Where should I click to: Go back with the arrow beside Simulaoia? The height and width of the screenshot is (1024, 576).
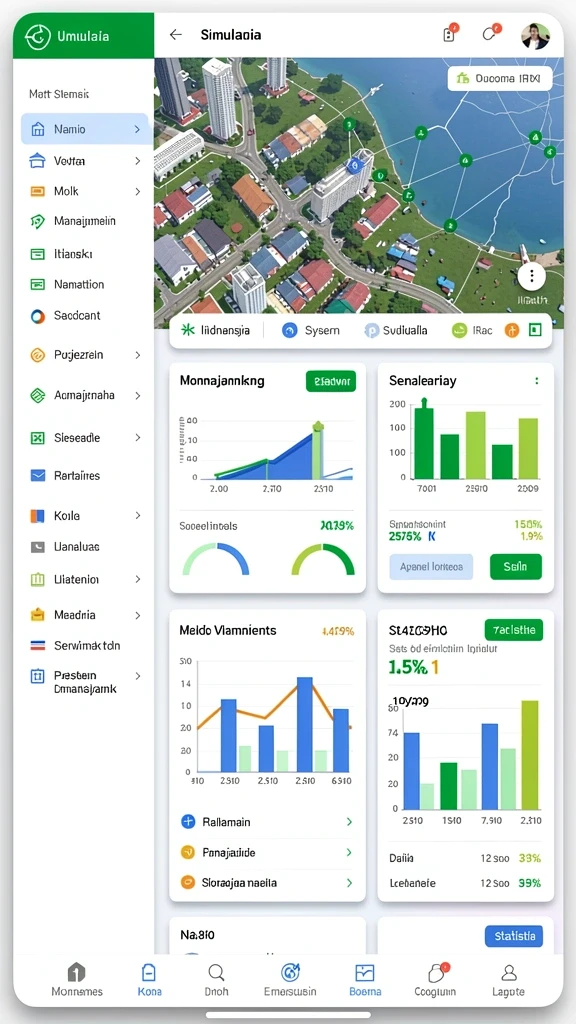[176, 35]
